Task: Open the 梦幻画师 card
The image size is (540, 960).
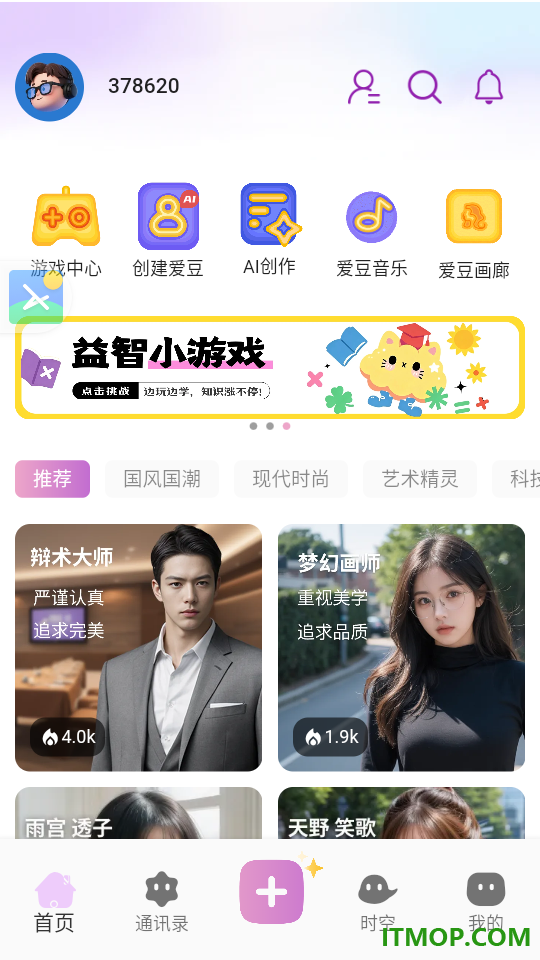Action: (x=402, y=648)
